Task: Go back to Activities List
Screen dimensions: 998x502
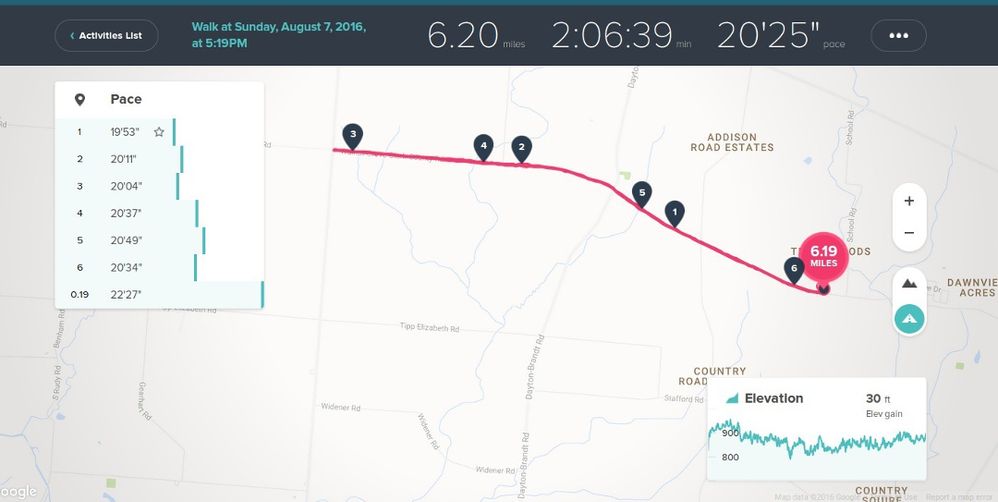Action: click(x=106, y=36)
